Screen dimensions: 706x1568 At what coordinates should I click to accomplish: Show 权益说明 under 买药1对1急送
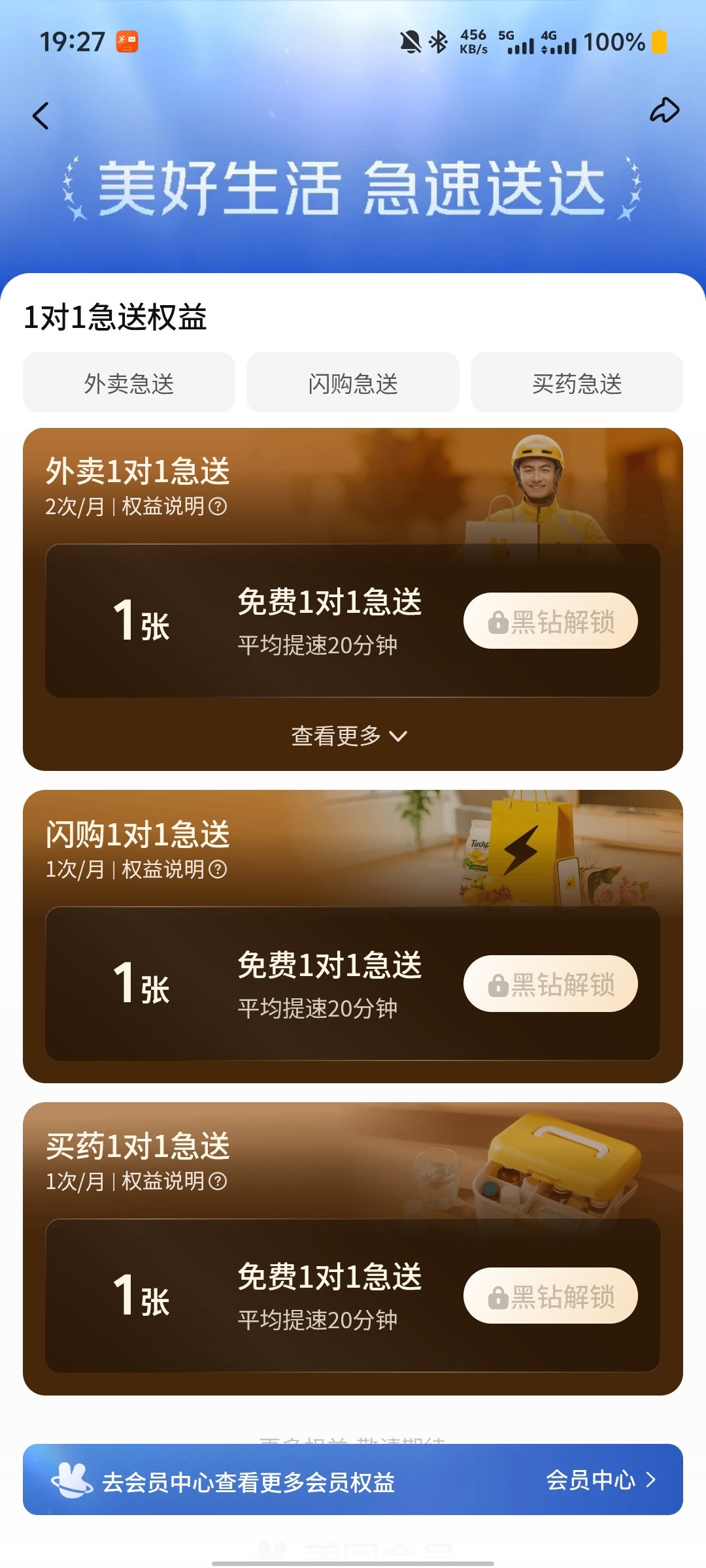(174, 1181)
